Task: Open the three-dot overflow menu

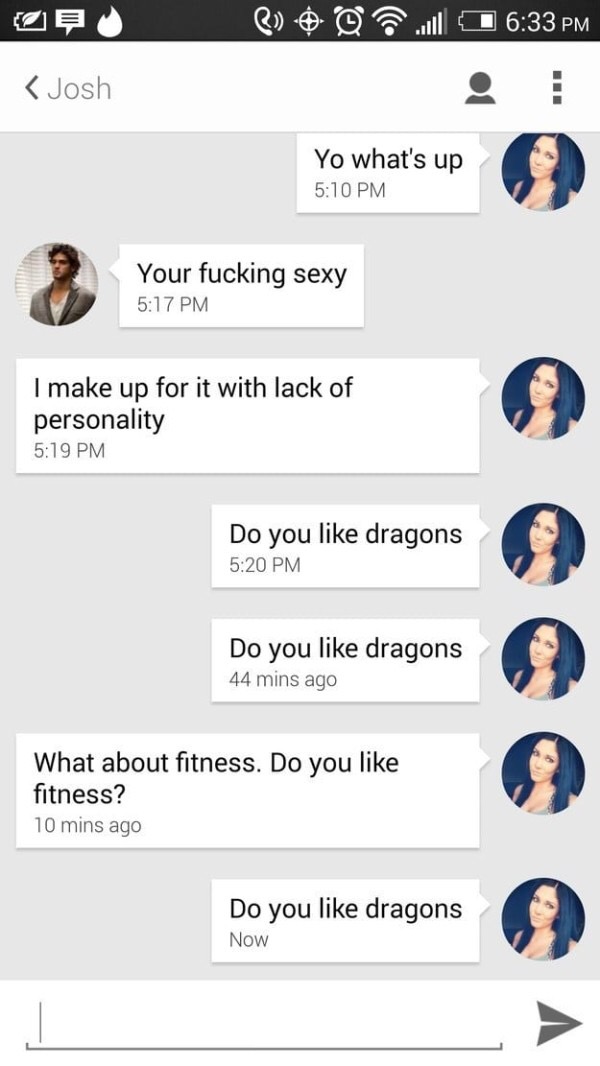Action: [557, 88]
